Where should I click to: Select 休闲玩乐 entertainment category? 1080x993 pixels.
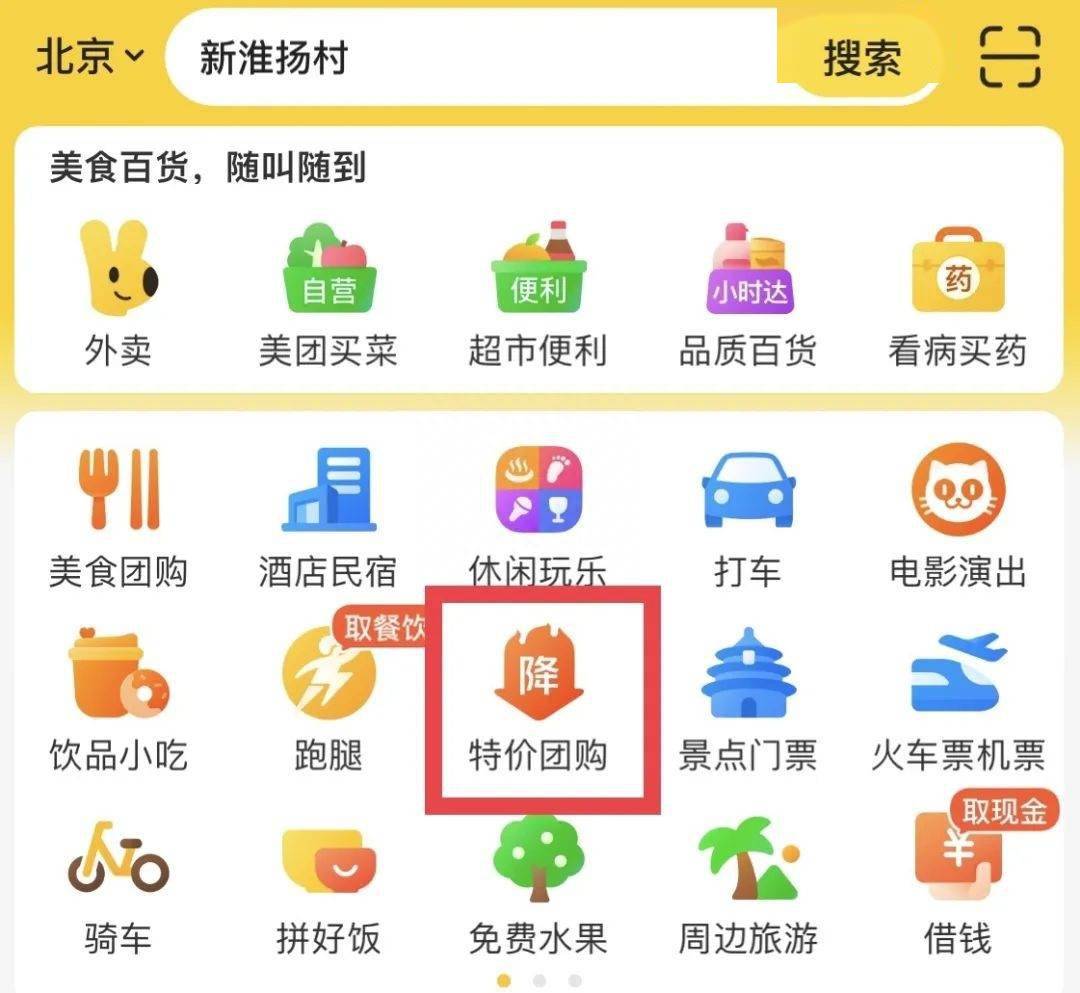[538, 515]
